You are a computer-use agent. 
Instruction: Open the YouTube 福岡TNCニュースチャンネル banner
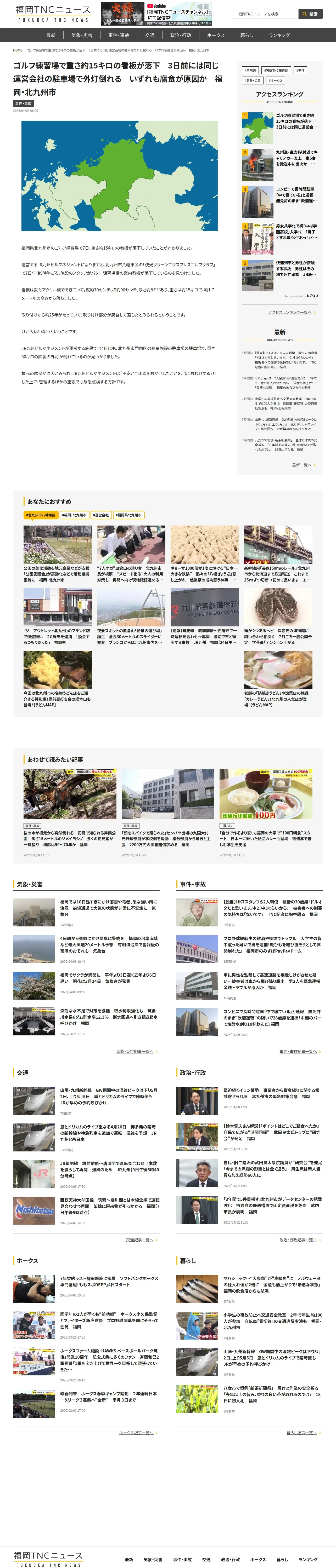click(157, 13)
